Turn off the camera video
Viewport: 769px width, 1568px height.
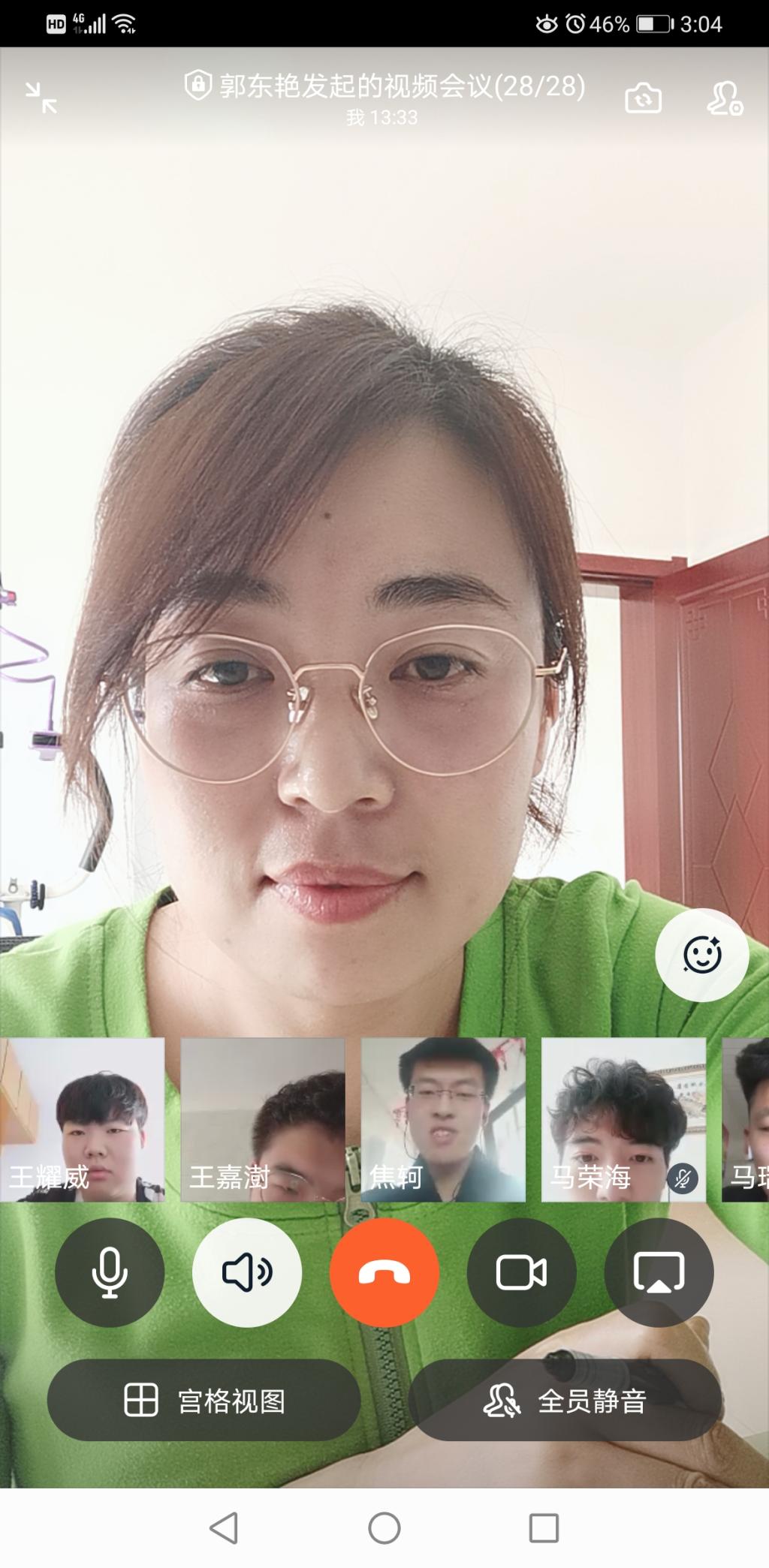pyautogui.click(x=521, y=1272)
